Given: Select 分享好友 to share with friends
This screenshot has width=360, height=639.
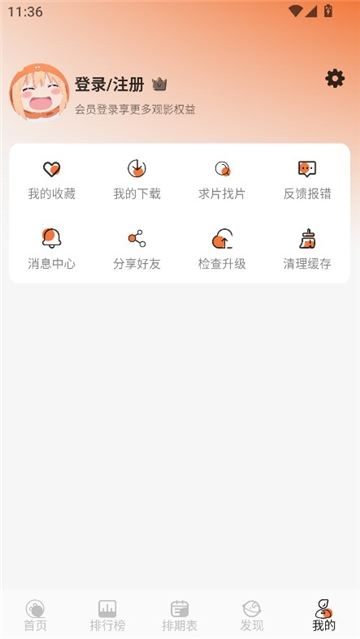Looking at the screenshot, I should click(x=137, y=249).
